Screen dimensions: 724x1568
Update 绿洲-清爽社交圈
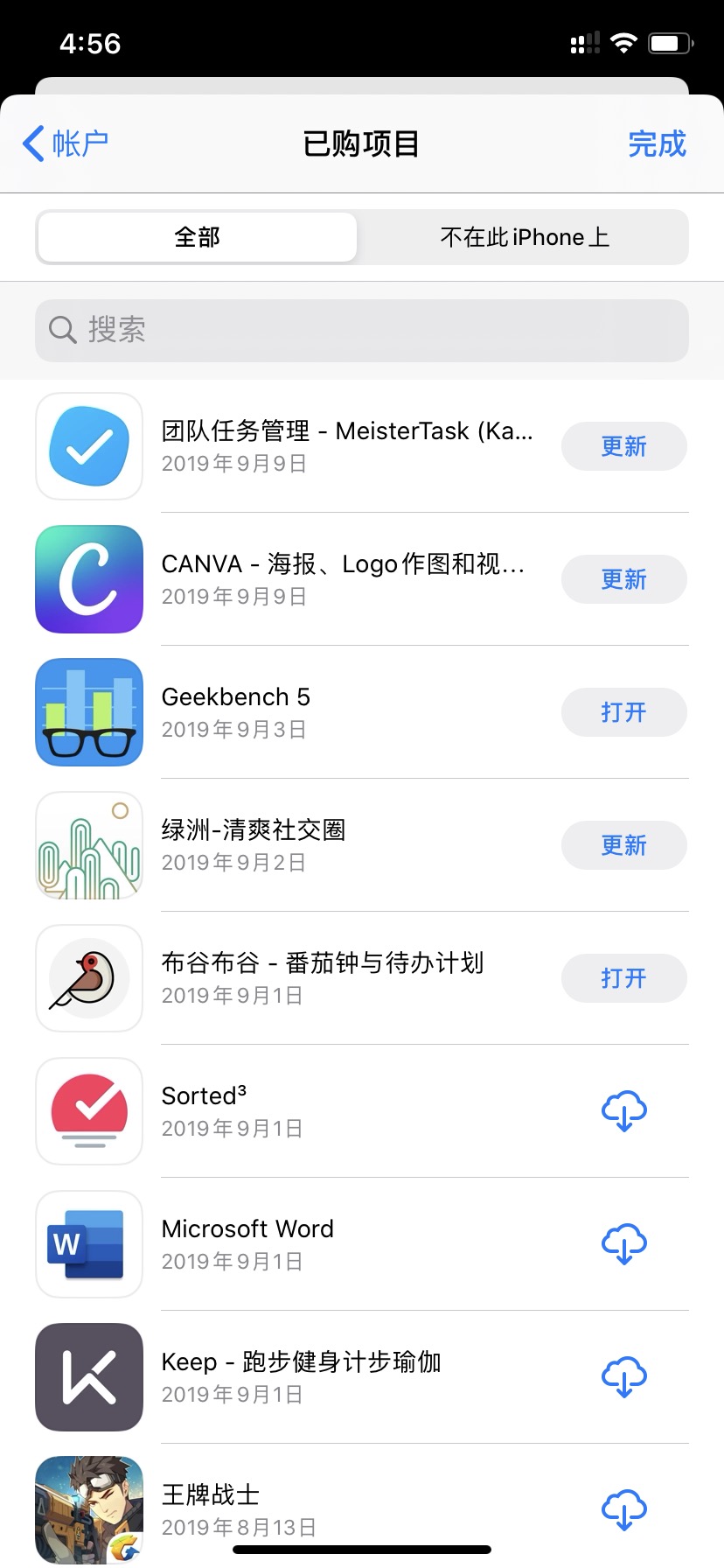point(623,845)
